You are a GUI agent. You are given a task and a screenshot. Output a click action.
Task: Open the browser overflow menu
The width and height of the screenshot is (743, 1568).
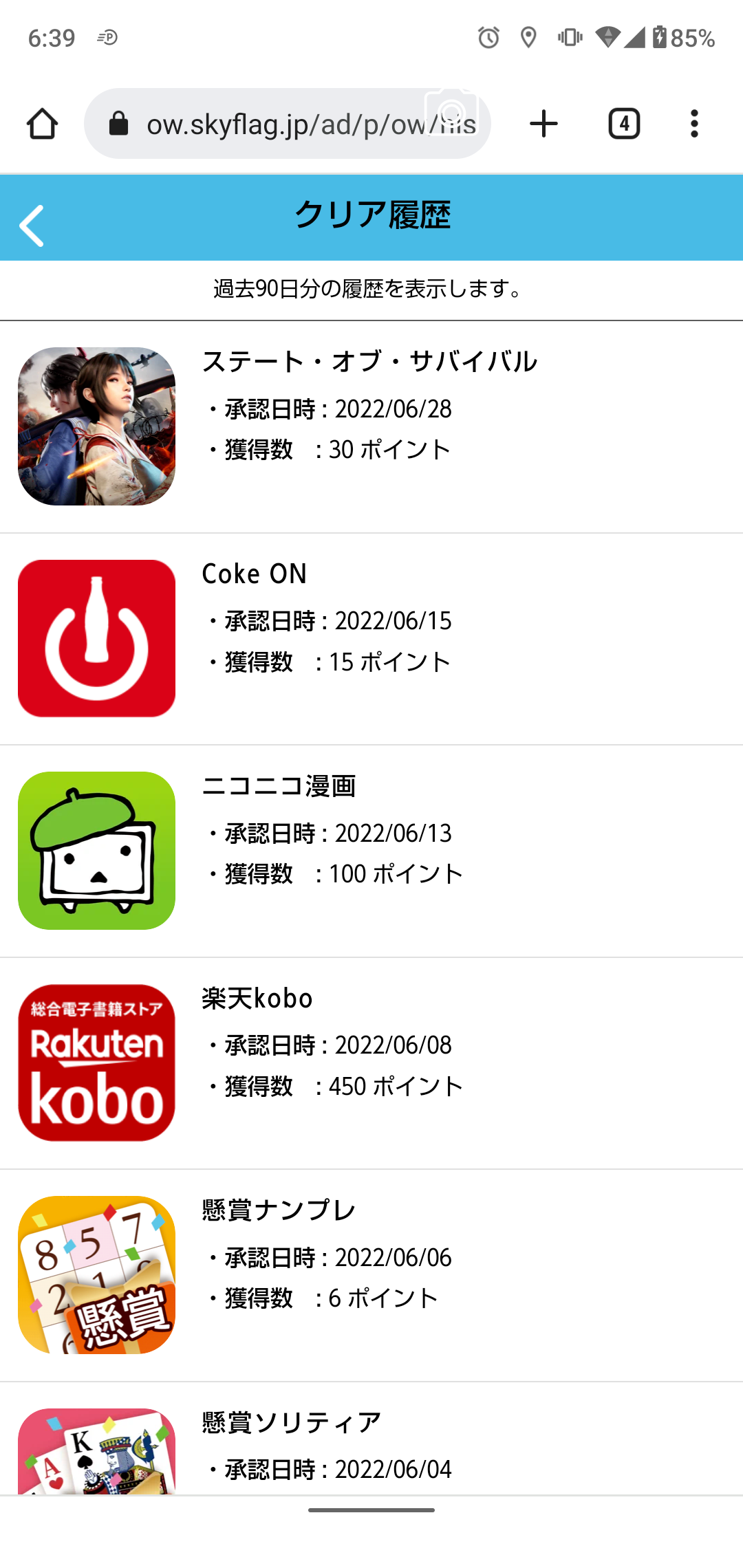(x=694, y=124)
